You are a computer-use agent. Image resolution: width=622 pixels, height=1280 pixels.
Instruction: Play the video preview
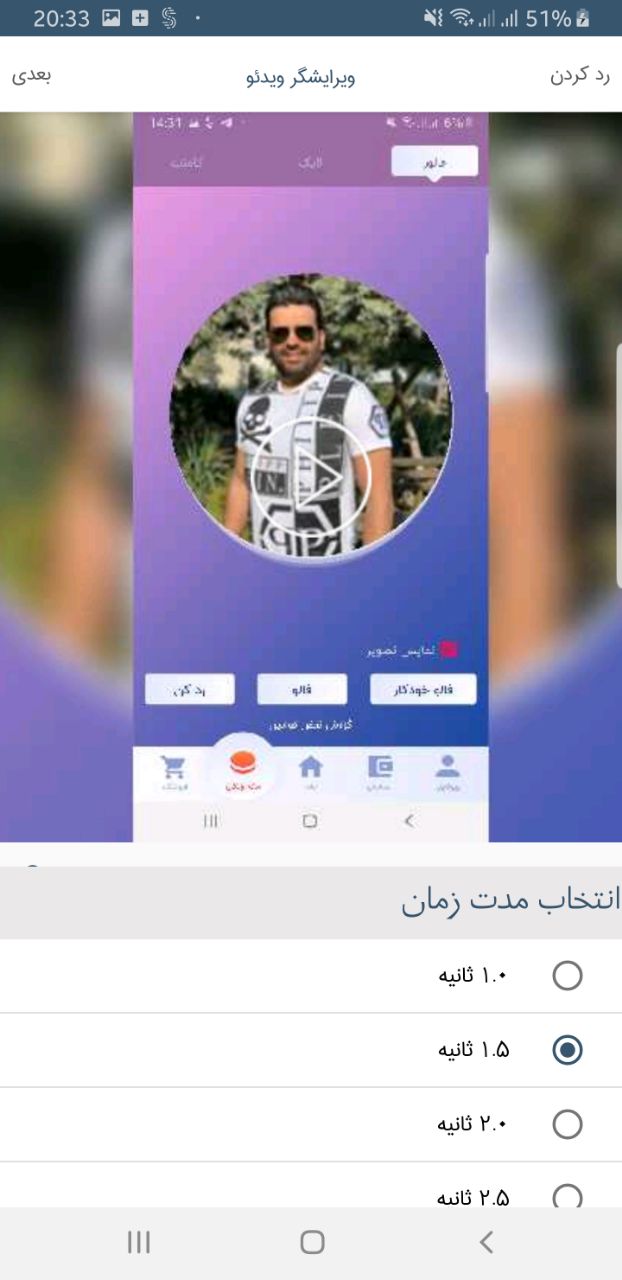coord(311,477)
